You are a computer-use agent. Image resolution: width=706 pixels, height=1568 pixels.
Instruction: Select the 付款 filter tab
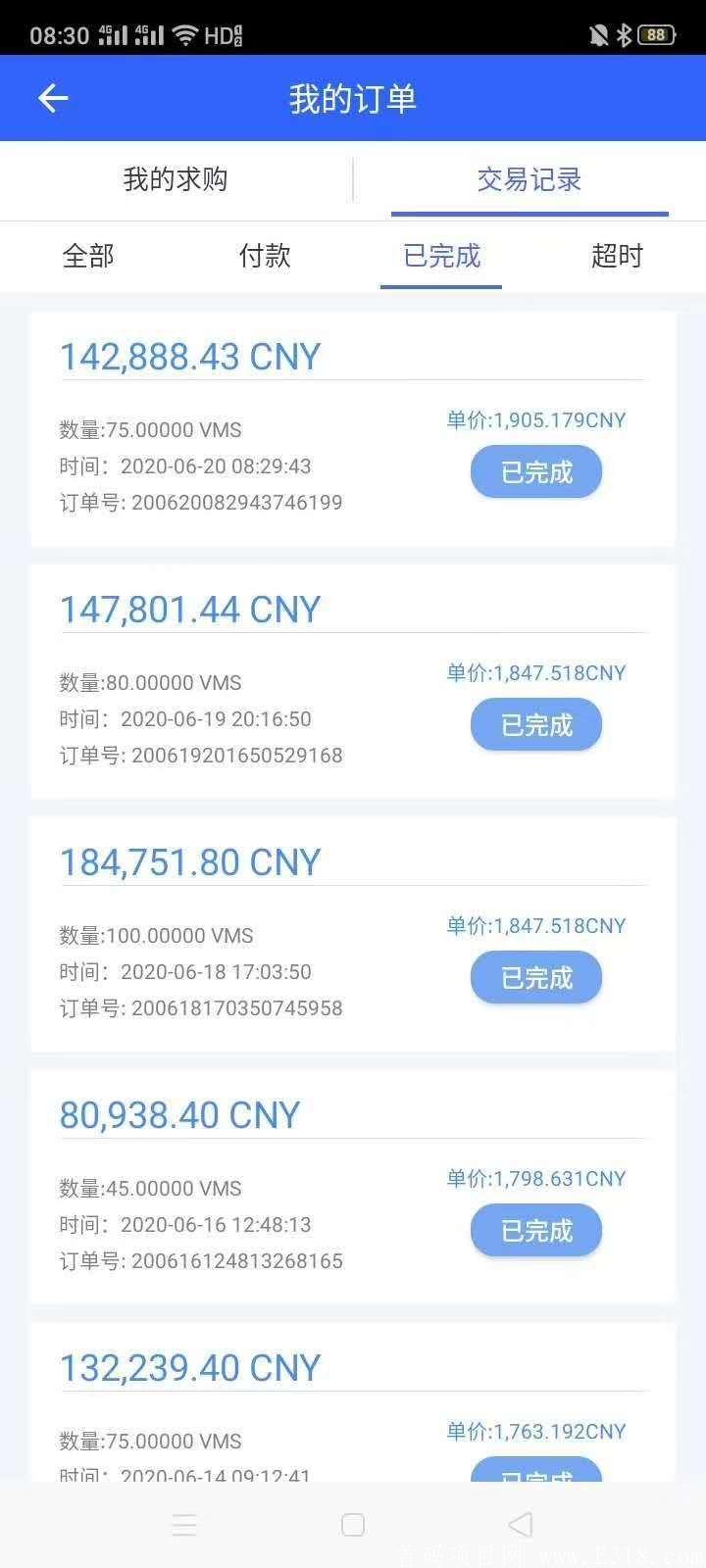click(x=263, y=256)
